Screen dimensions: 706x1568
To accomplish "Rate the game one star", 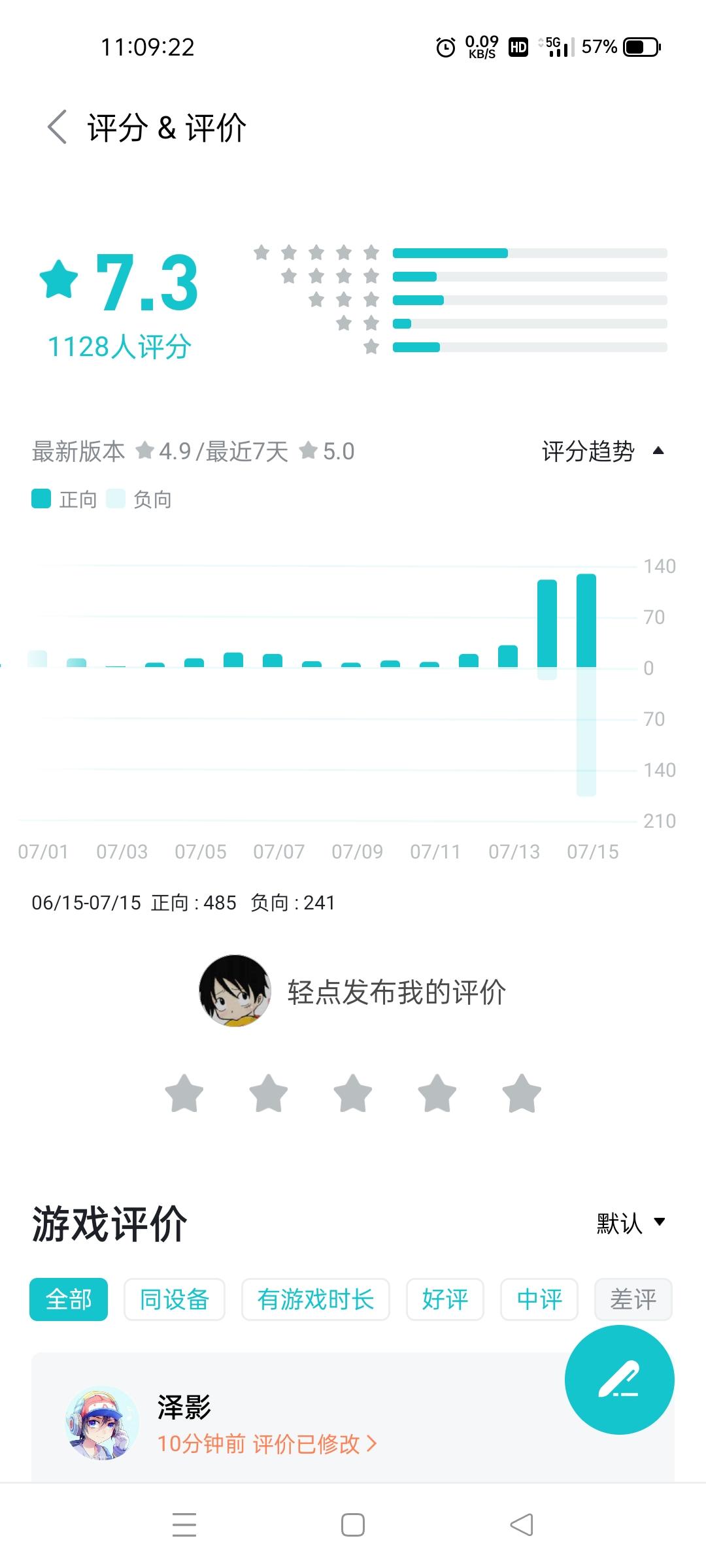I will pos(184,1093).
